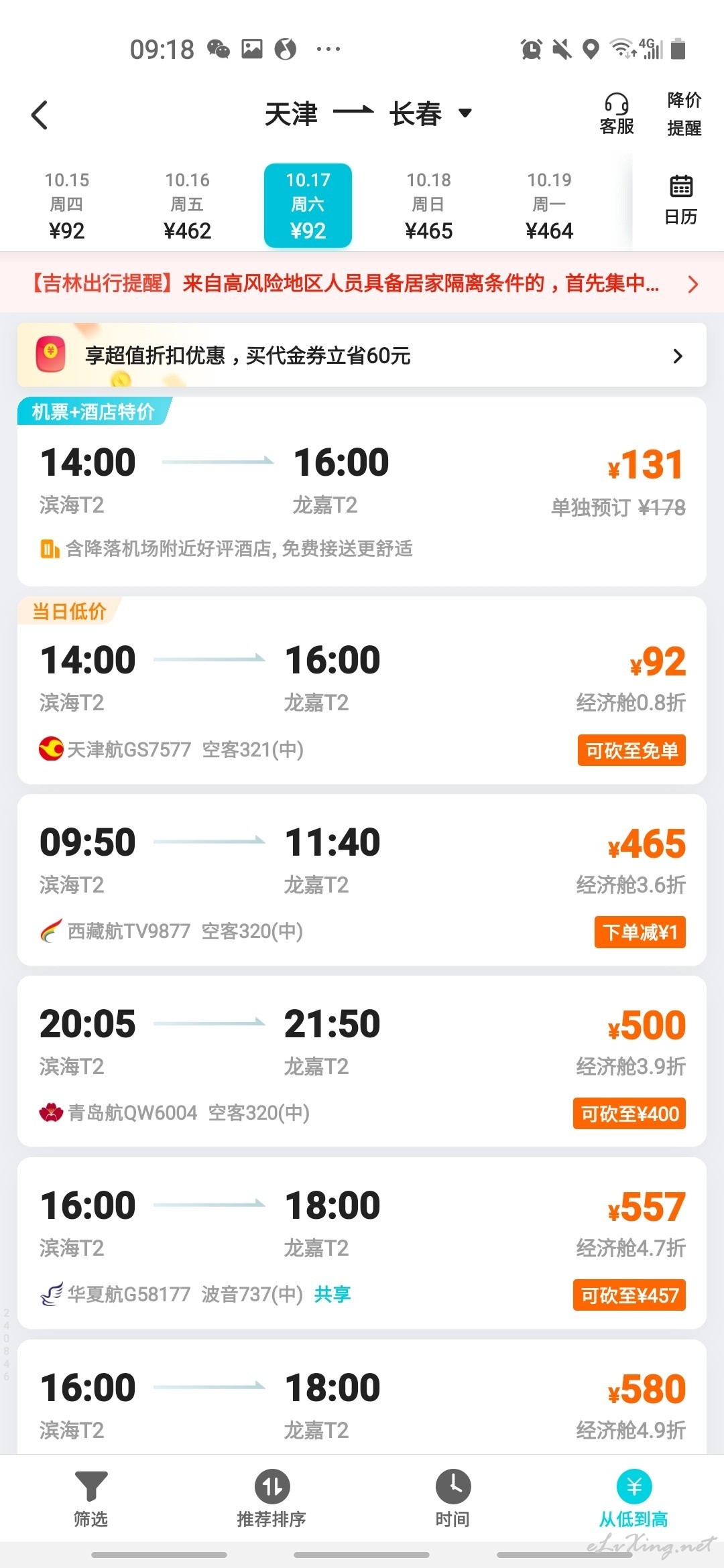Pick date 10.19 周一 ¥464

549,206
